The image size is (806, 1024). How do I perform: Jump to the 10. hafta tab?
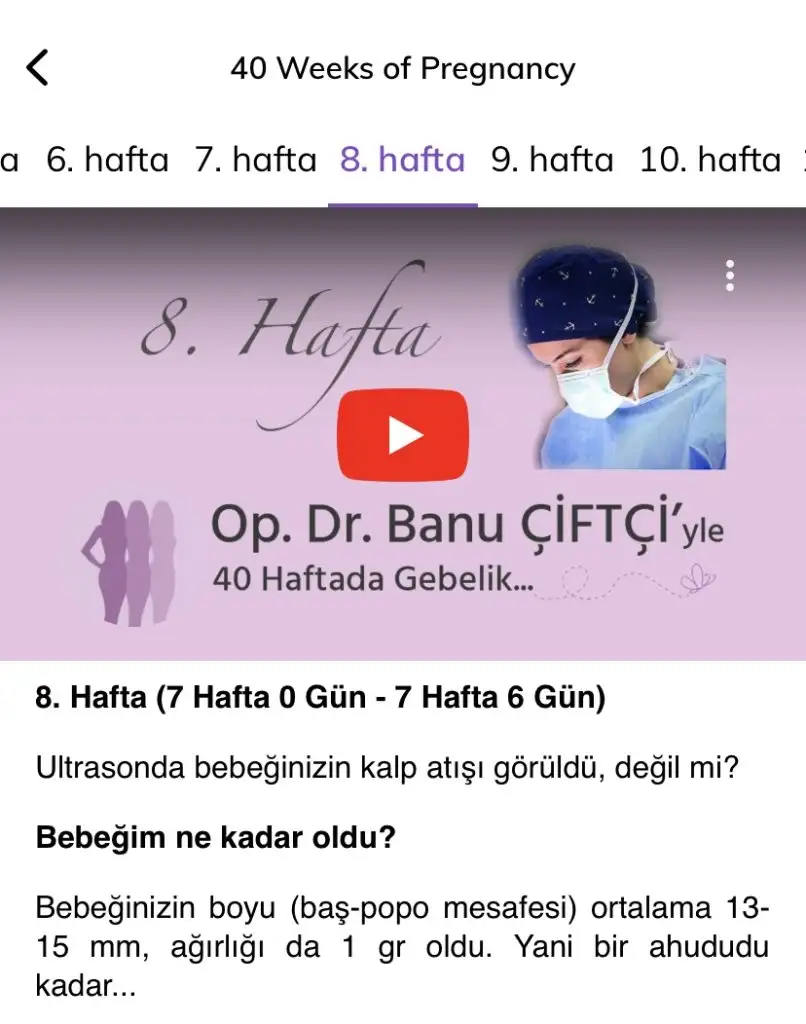709,160
